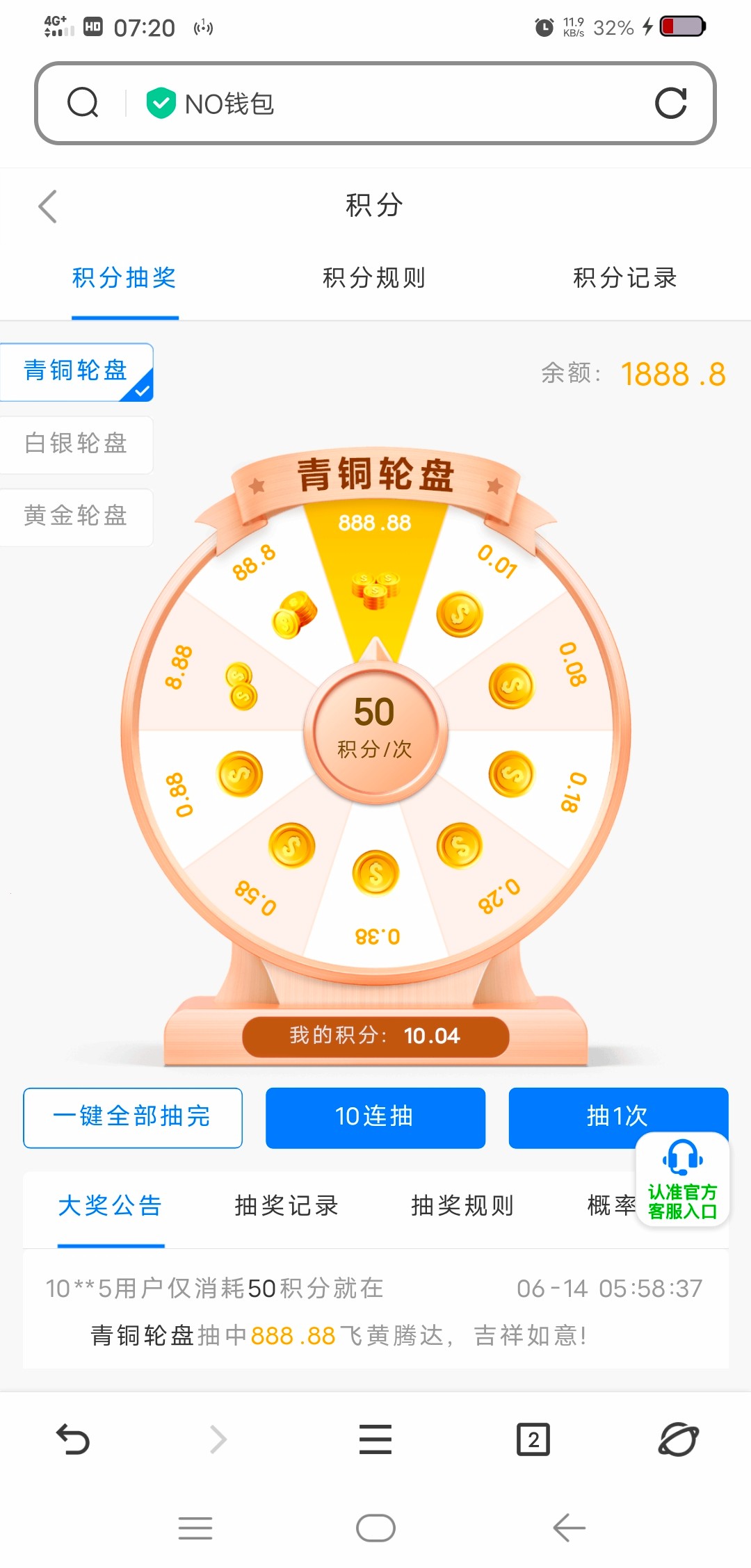The image size is (751, 1568).
Task: Select the 积分抽奖 tab
Action: coord(124,278)
